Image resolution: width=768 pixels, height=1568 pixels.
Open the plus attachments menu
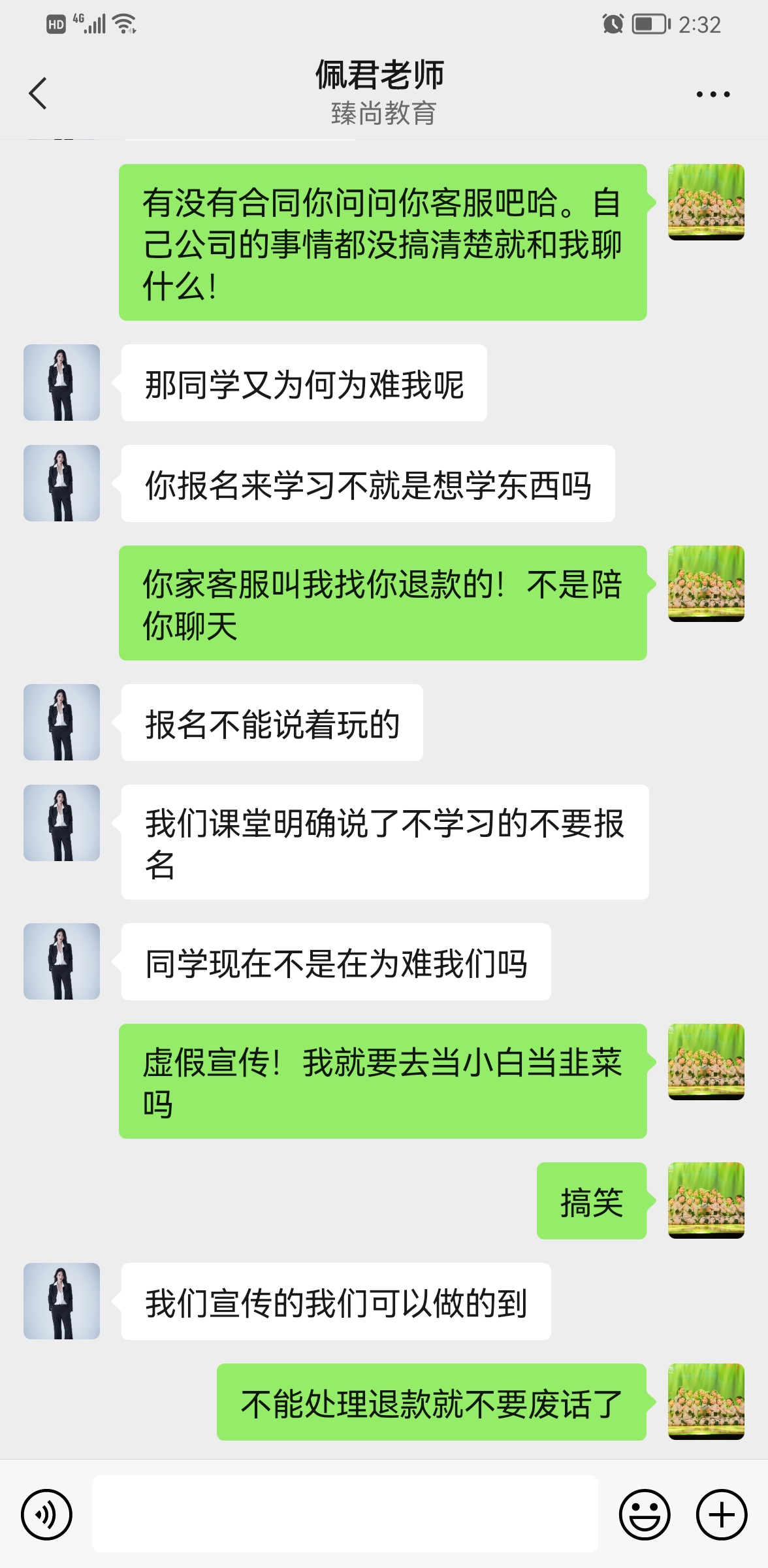point(721,1514)
